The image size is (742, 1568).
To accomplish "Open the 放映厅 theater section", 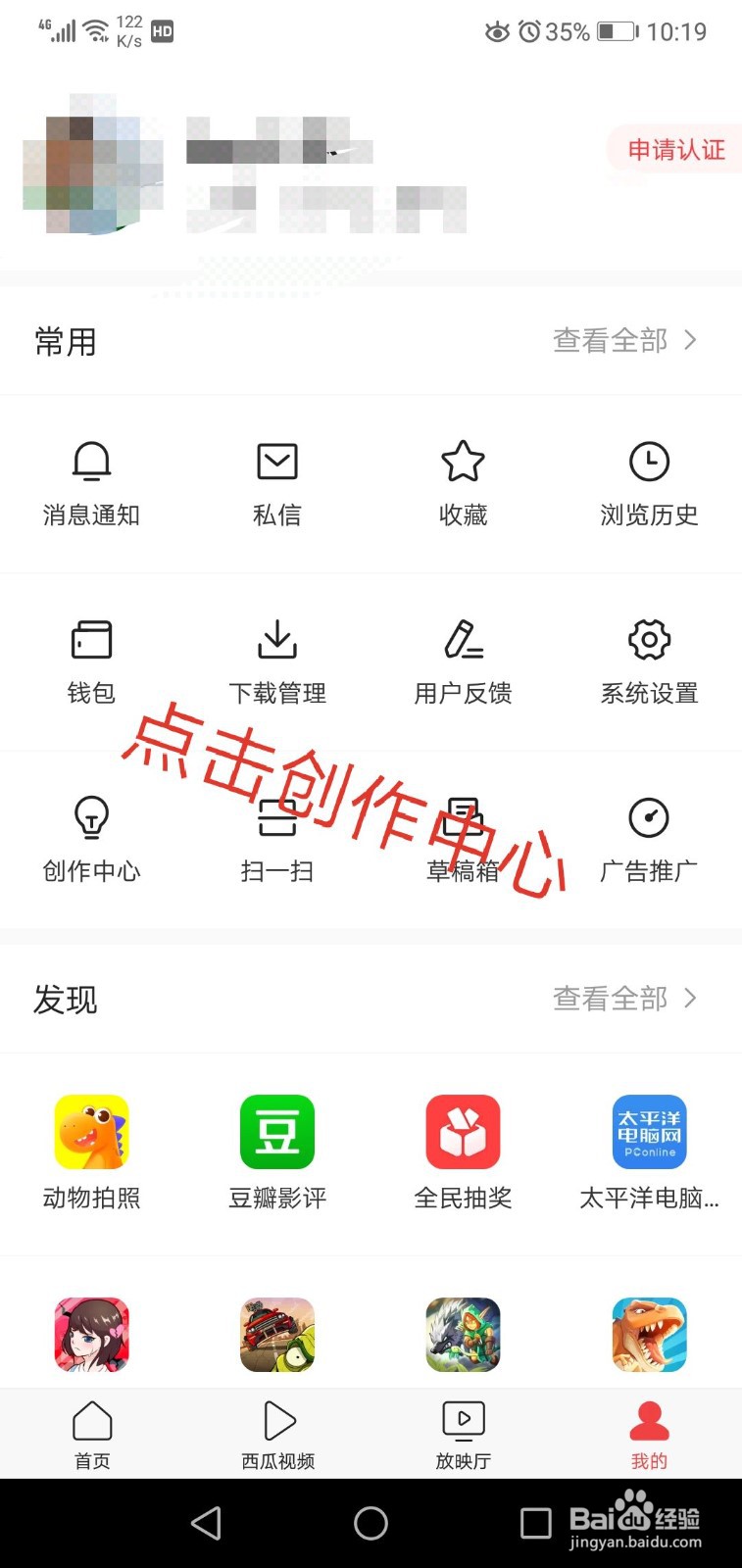I will [x=463, y=1433].
